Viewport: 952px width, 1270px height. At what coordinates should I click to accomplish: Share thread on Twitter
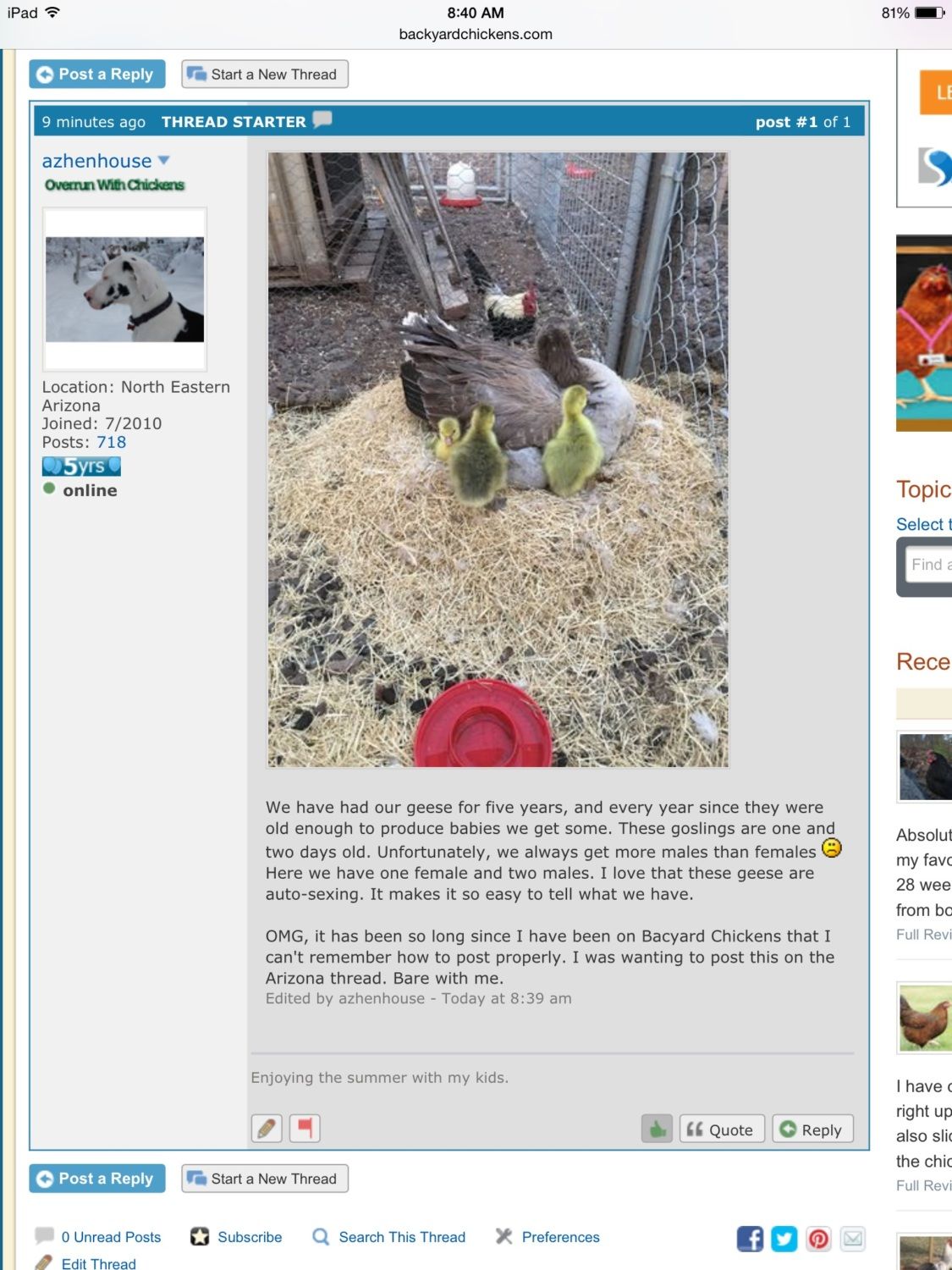[x=784, y=1239]
